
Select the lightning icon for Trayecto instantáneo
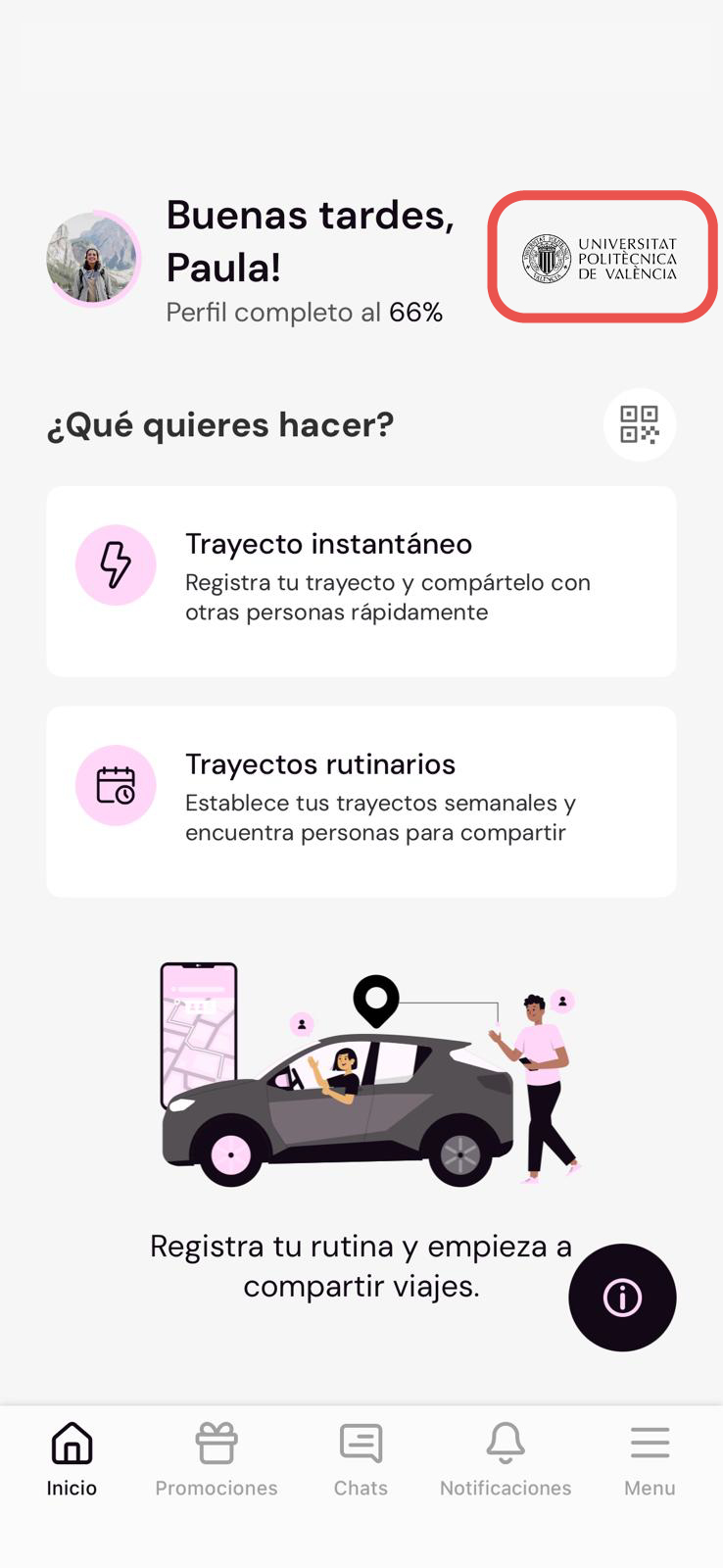[x=116, y=565]
